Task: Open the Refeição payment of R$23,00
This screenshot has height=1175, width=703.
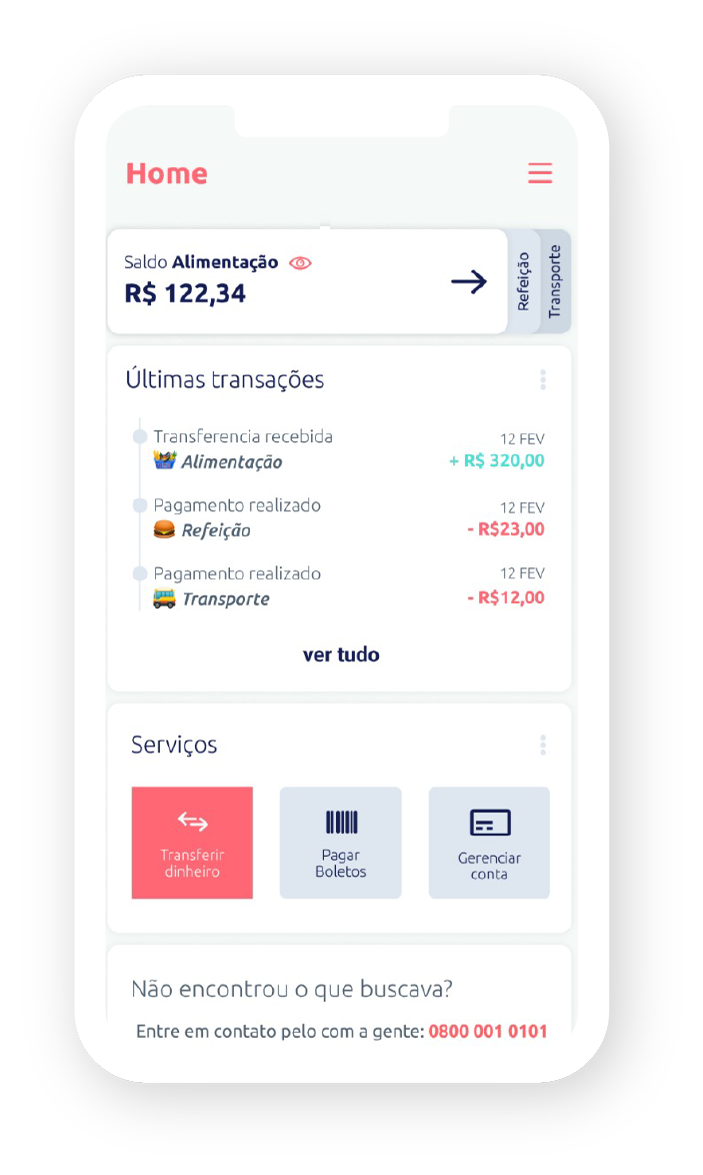Action: pyautogui.click(x=339, y=518)
